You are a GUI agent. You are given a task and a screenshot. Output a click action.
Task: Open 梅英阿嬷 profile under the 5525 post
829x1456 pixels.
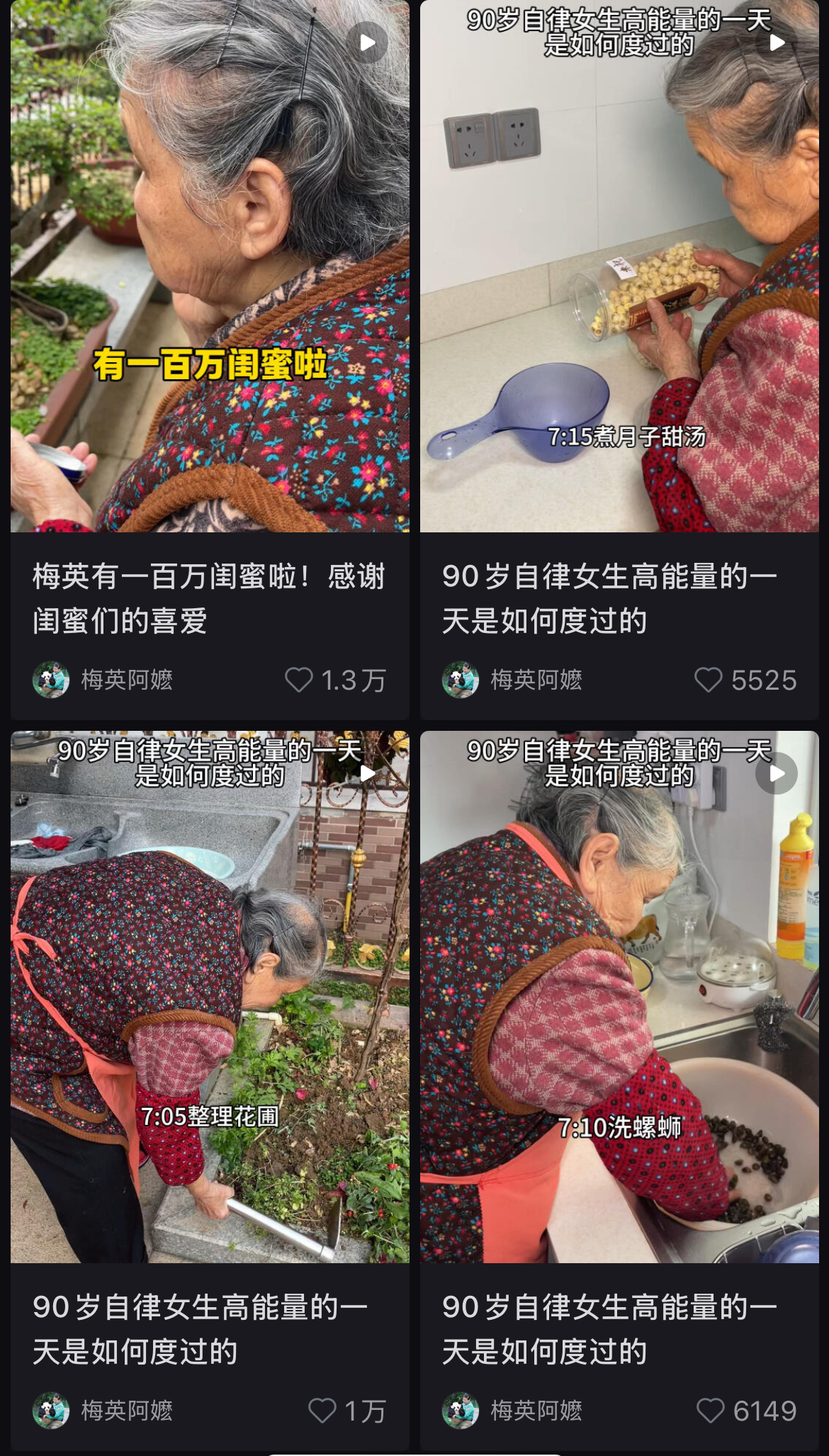pyautogui.click(x=512, y=680)
